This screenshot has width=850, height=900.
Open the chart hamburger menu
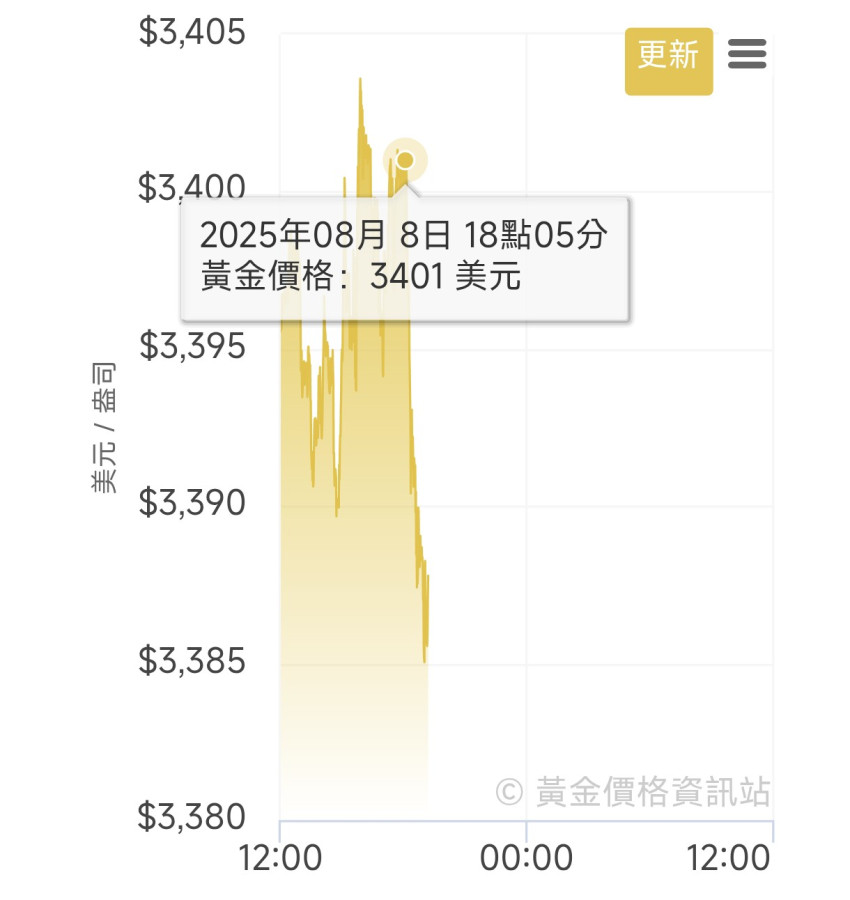[x=747, y=54]
